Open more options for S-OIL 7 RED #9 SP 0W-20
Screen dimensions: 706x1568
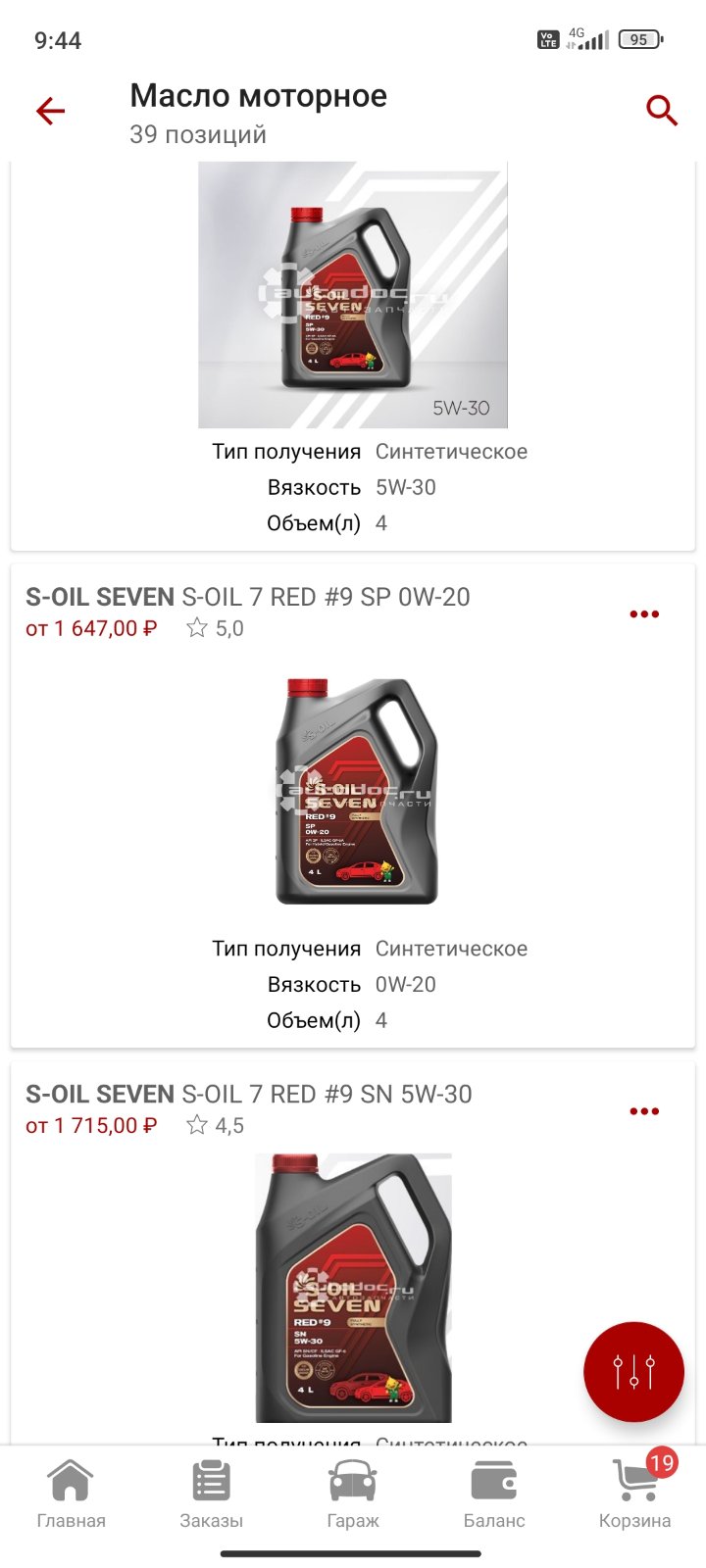click(644, 614)
